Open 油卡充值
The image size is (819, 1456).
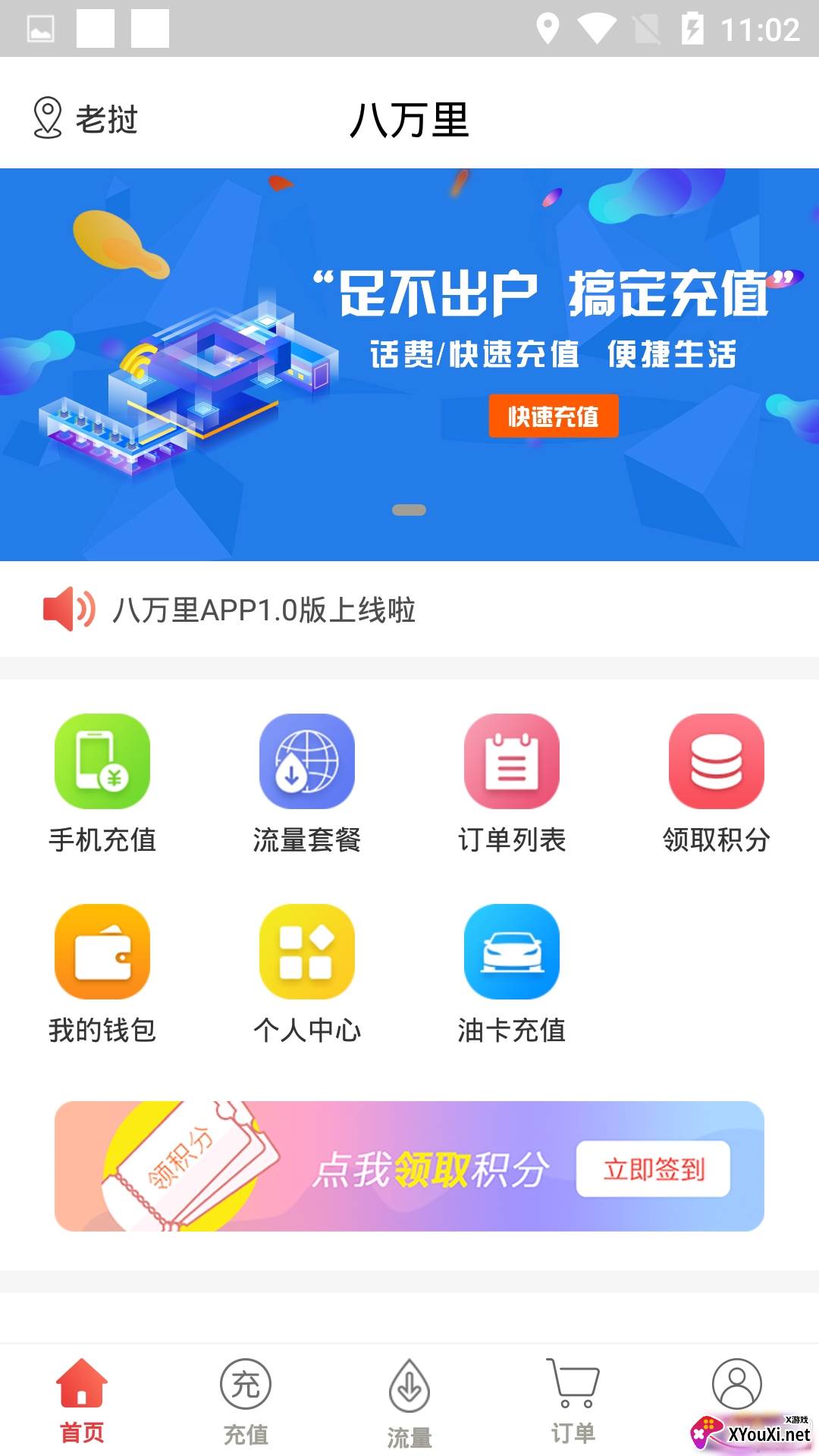(x=512, y=974)
